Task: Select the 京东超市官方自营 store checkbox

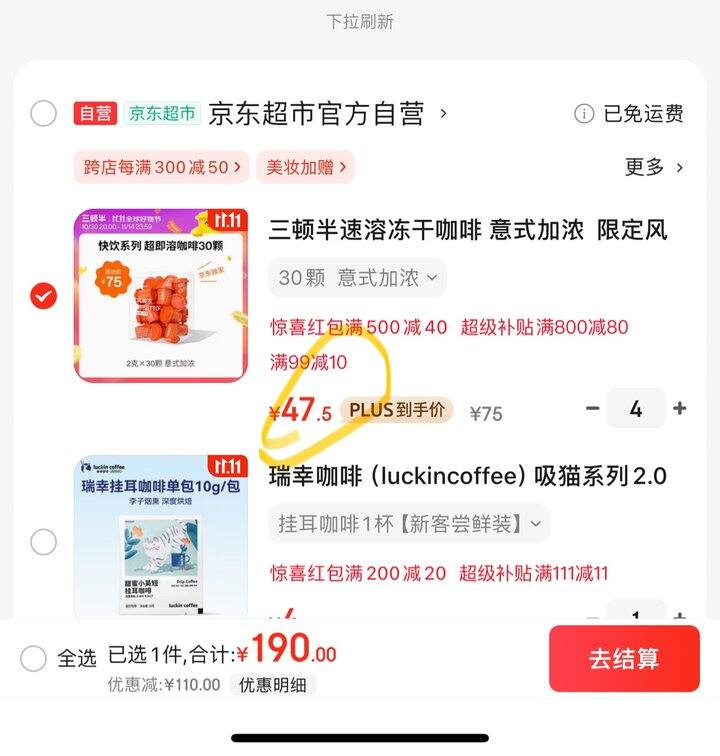Action: coord(43,113)
